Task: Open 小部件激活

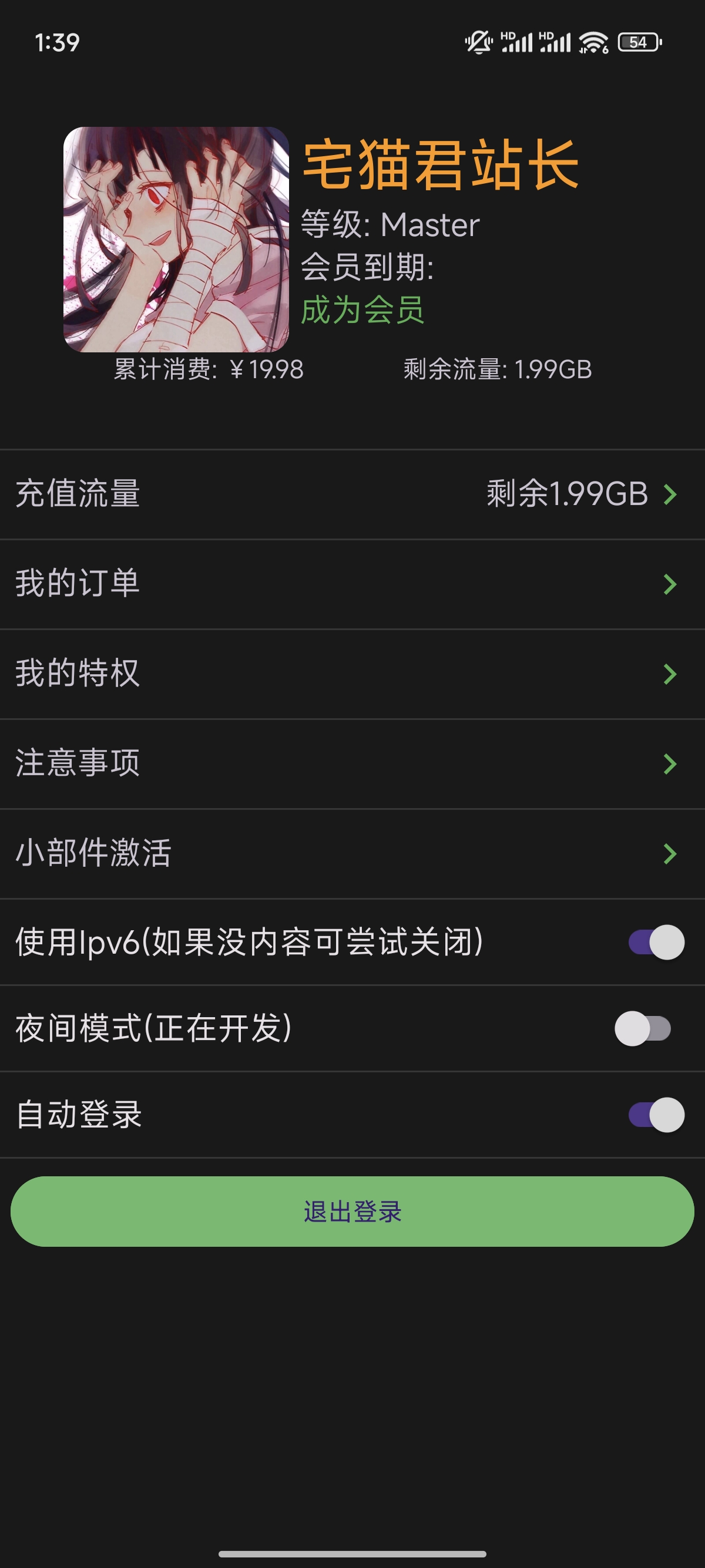Action: coord(352,853)
